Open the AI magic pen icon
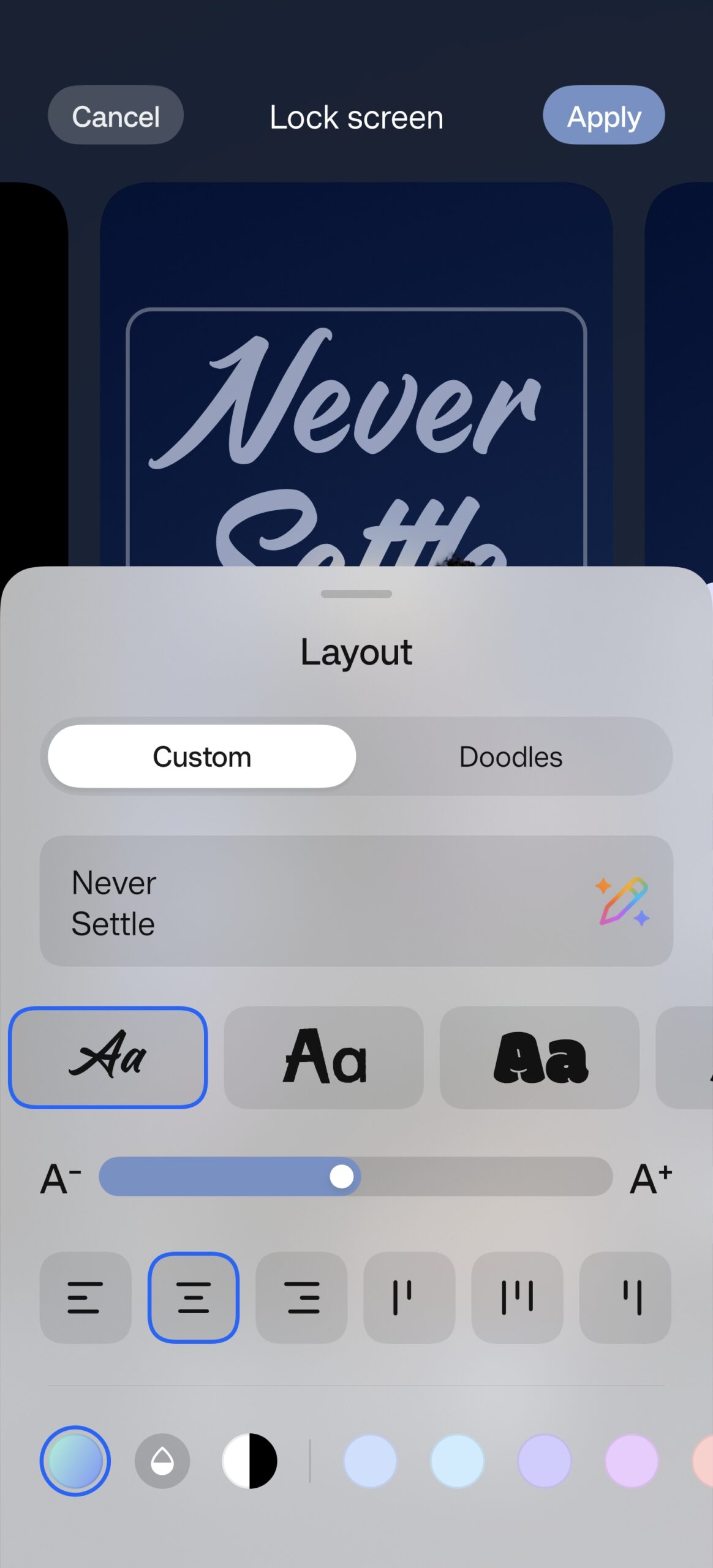The width and height of the screenshot is (713, 1568). (x=622, y=902)
